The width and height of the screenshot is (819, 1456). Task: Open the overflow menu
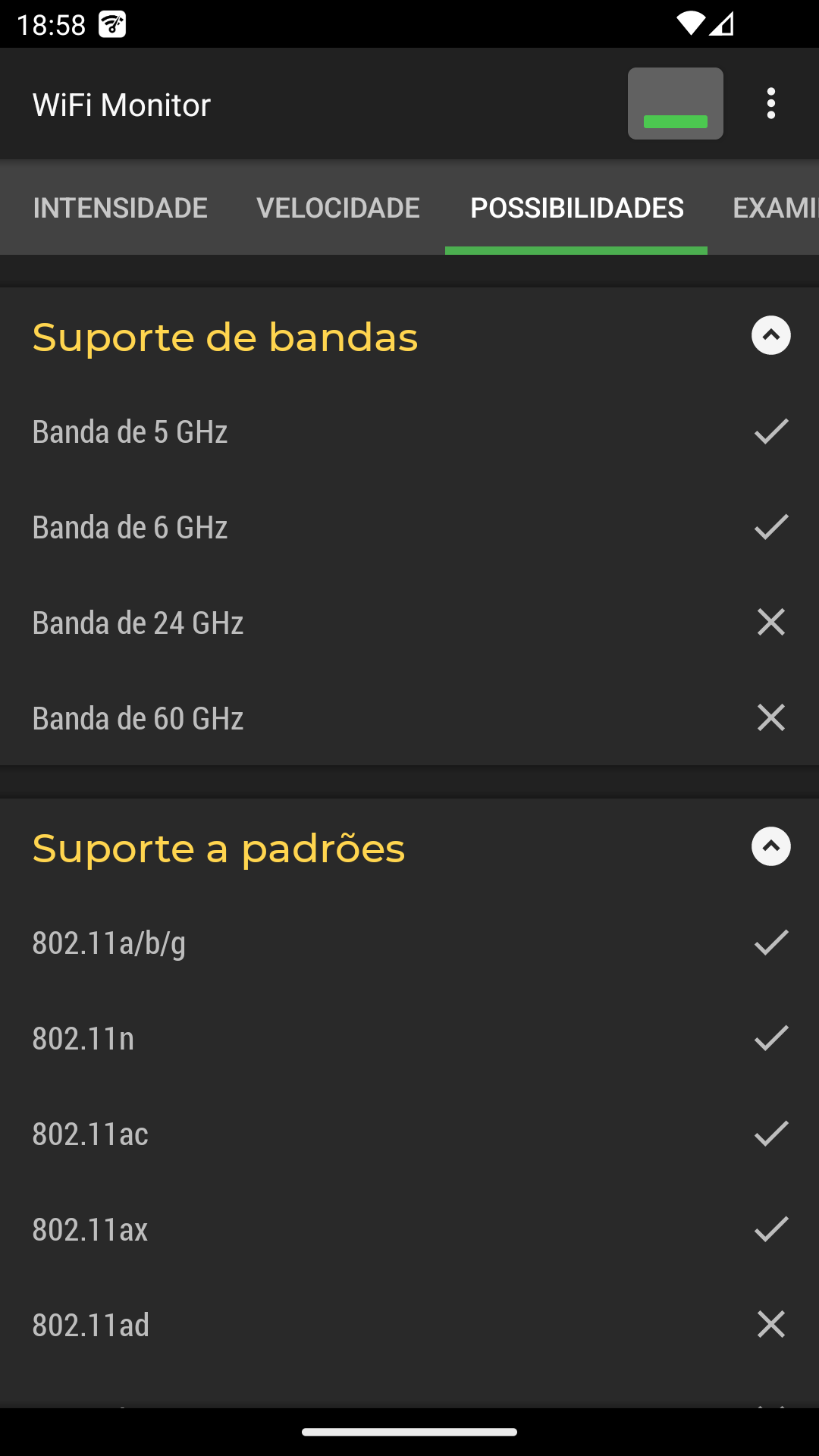[770, 104]
